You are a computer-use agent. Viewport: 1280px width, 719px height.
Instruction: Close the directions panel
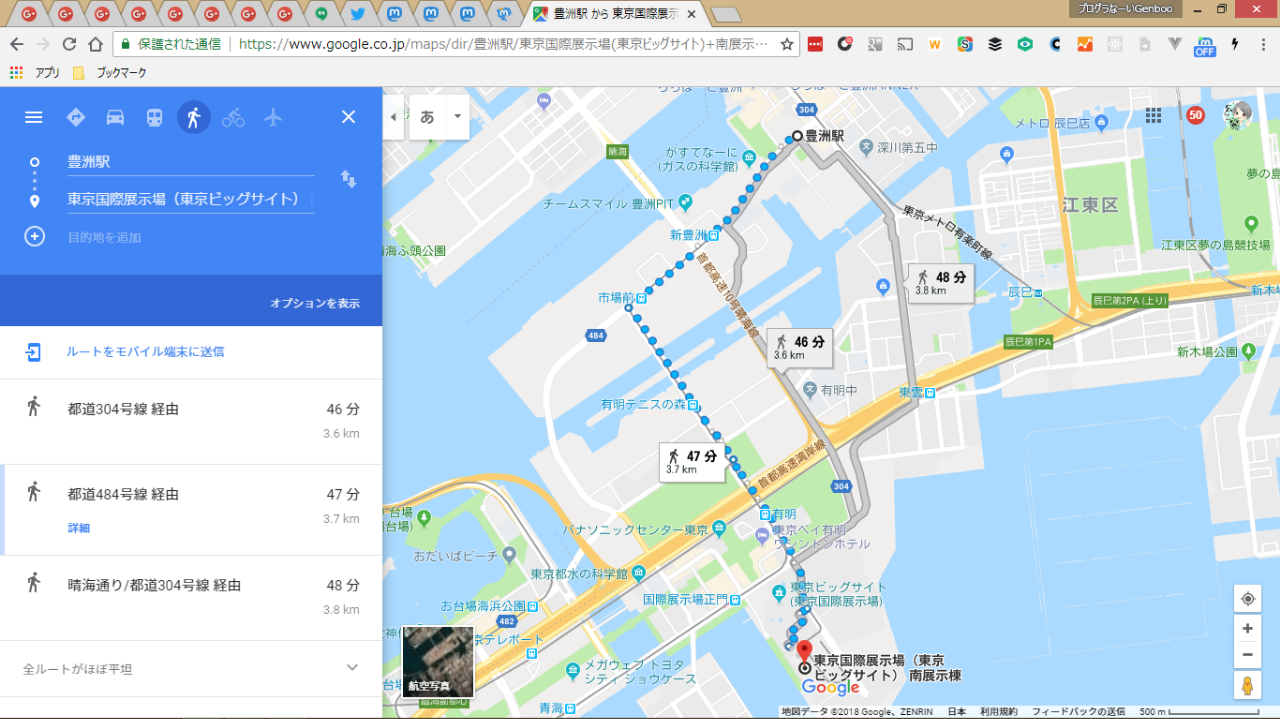click(x=348, y=117)
